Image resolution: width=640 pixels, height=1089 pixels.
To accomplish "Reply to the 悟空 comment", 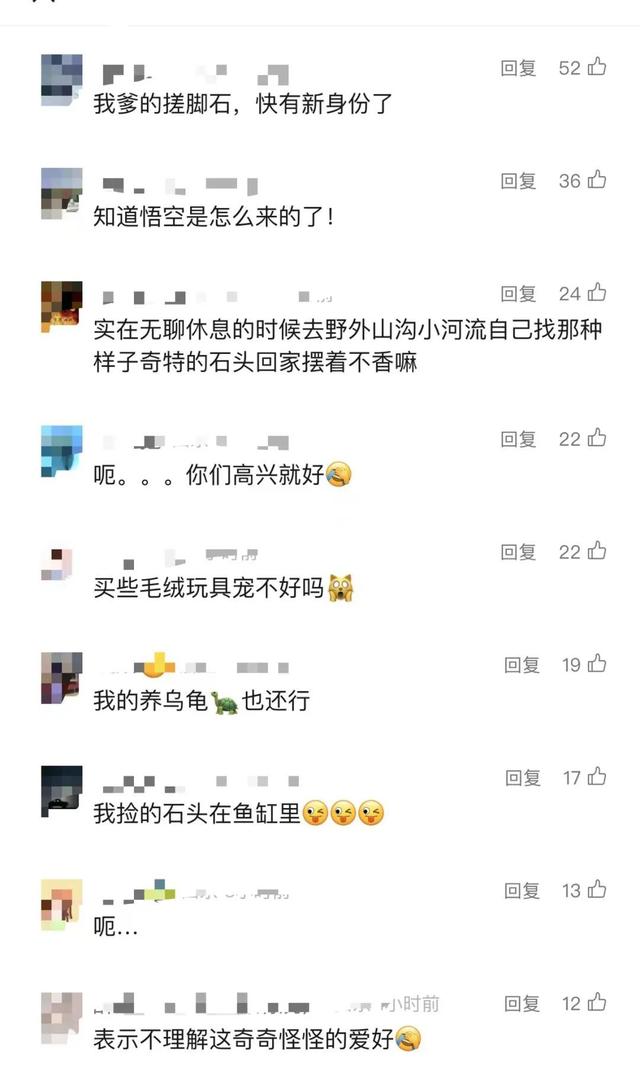I will [519, 181].
